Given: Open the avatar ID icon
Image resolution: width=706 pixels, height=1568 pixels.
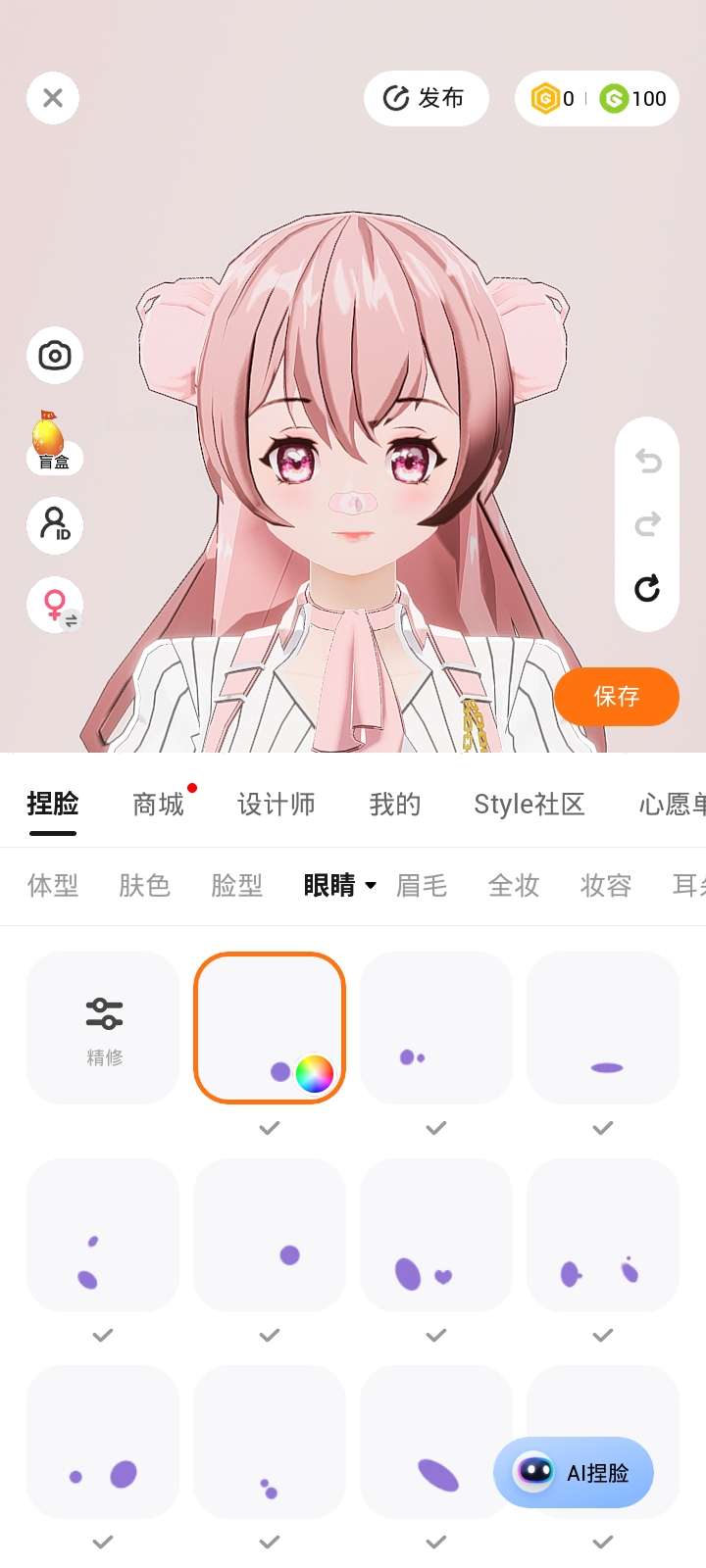Looking at the screenshot, I should pos(55,524).
